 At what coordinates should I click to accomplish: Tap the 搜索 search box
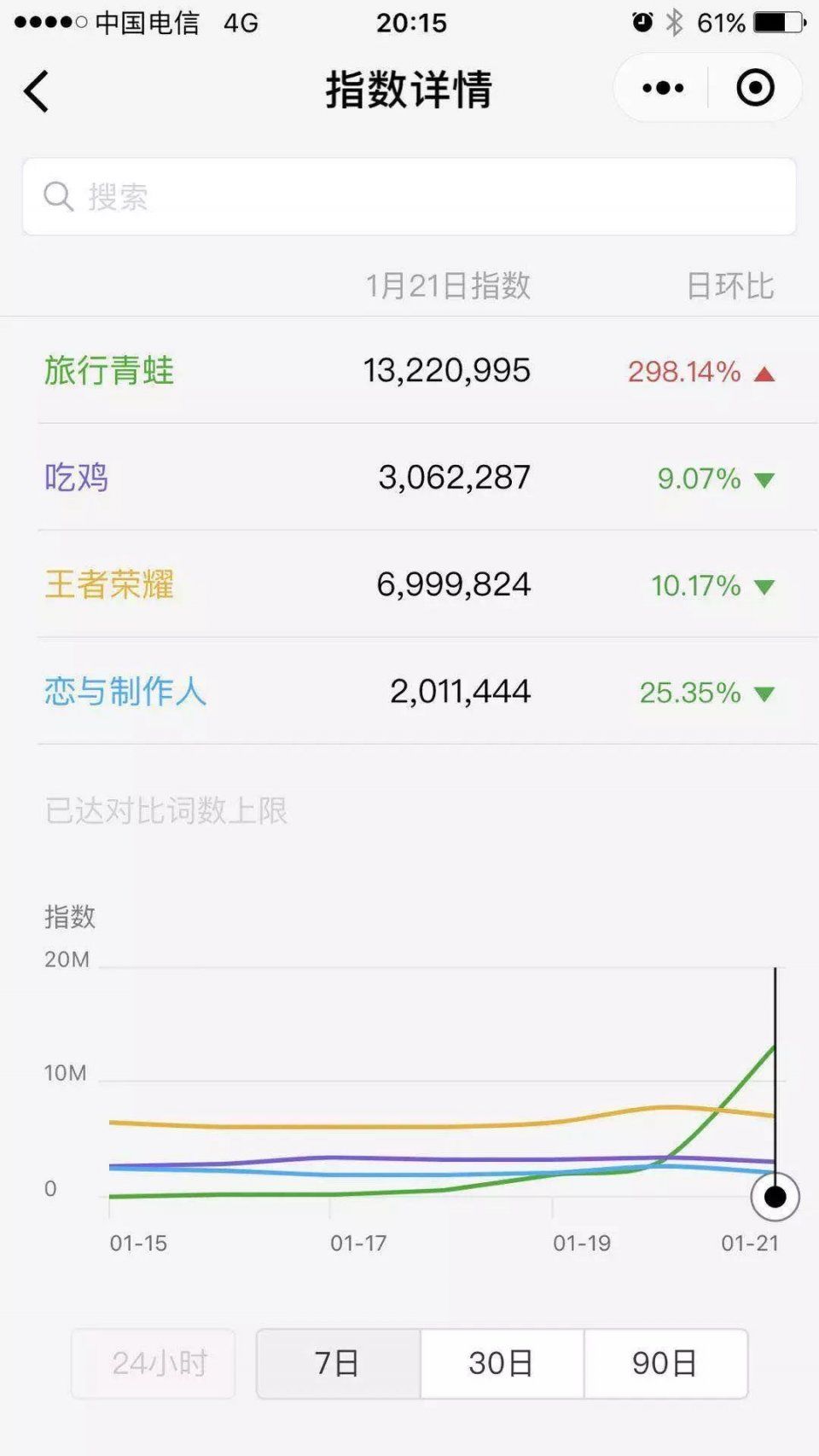pyautogui.click(x=409, y=196)
